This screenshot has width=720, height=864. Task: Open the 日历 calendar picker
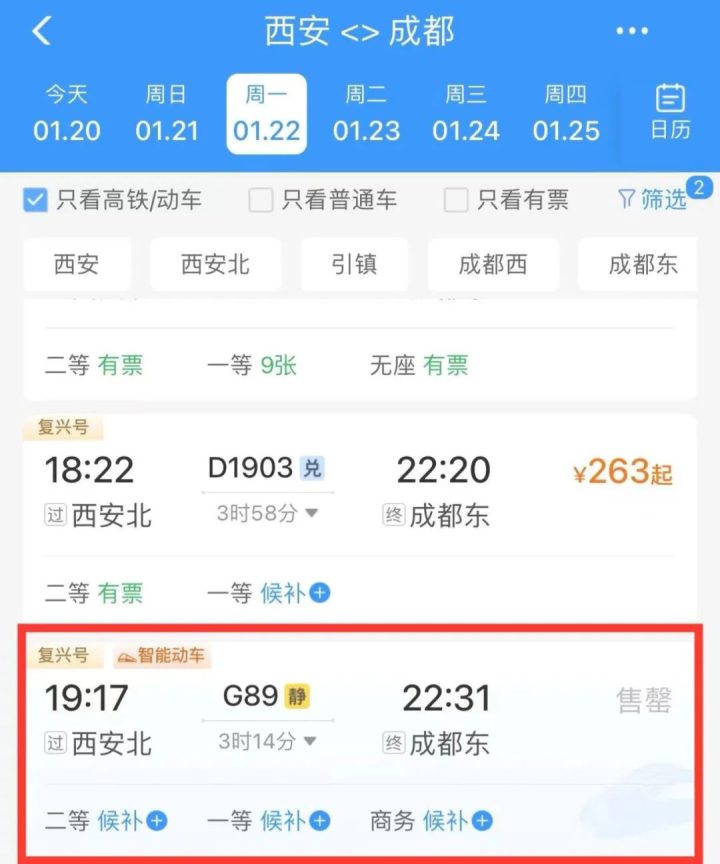pos(670,112)
